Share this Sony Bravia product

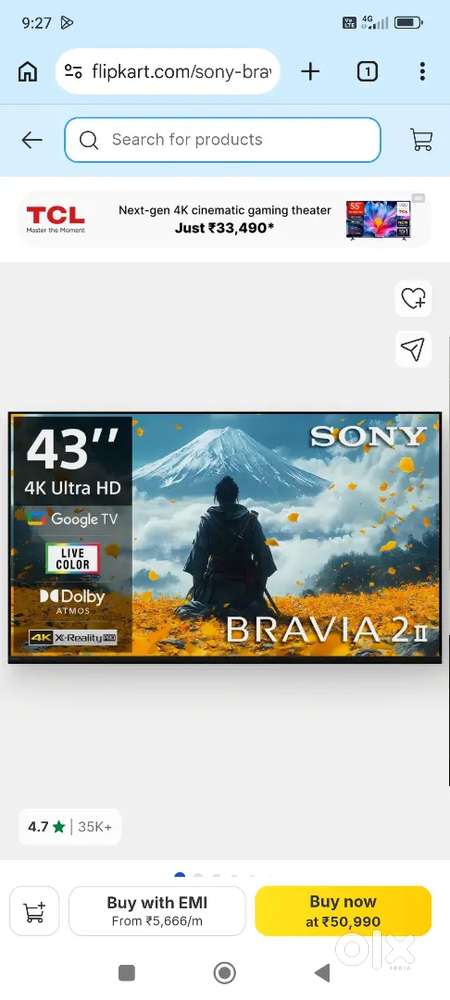pyautogui.click(x=413, y=349)
